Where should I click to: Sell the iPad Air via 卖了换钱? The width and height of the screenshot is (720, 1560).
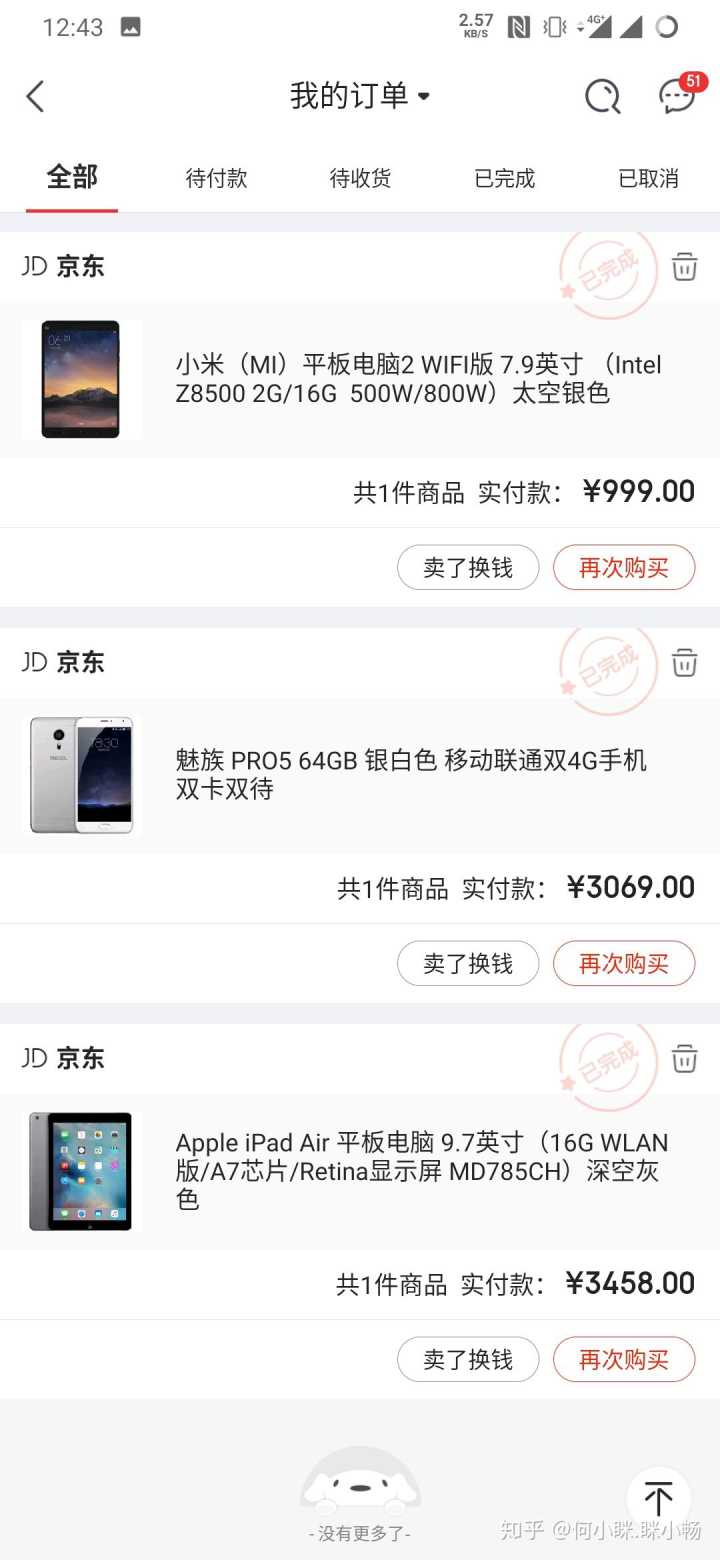[x=468, y=1360]
